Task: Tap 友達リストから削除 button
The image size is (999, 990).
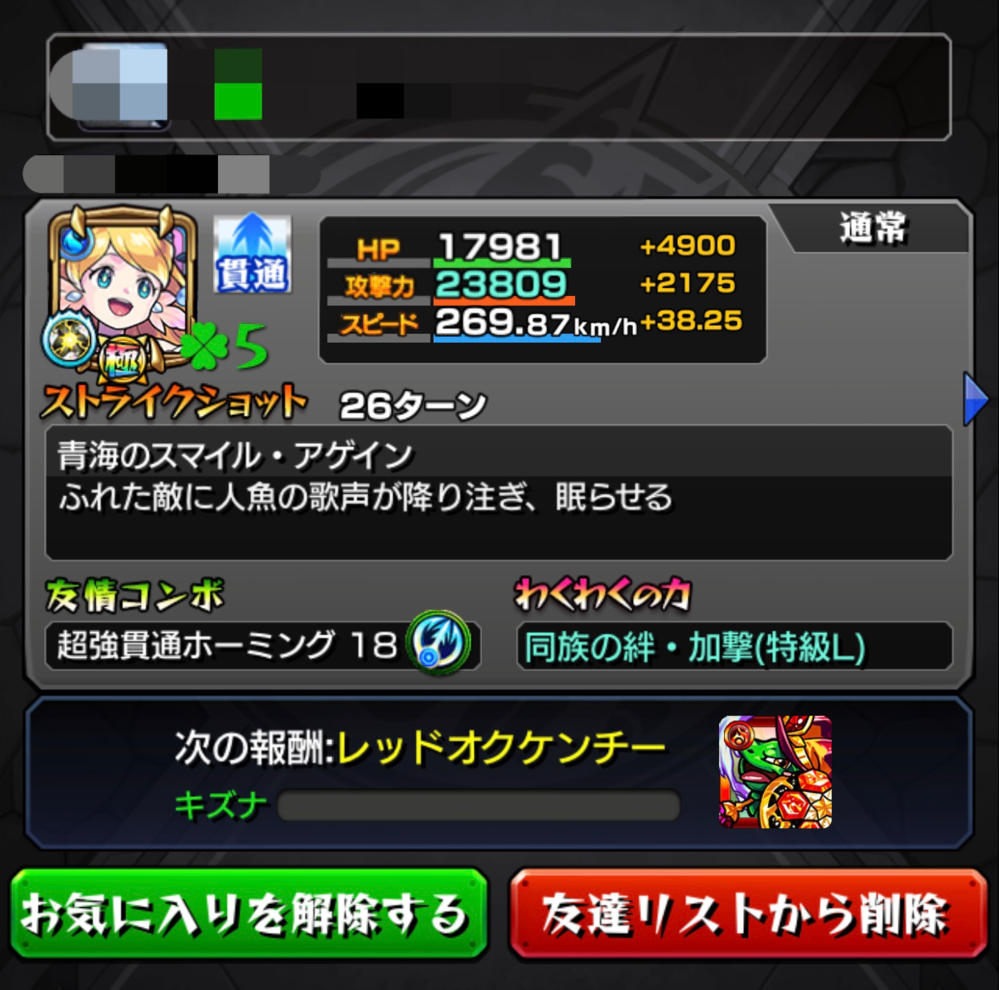Action: tap(748, 914)
